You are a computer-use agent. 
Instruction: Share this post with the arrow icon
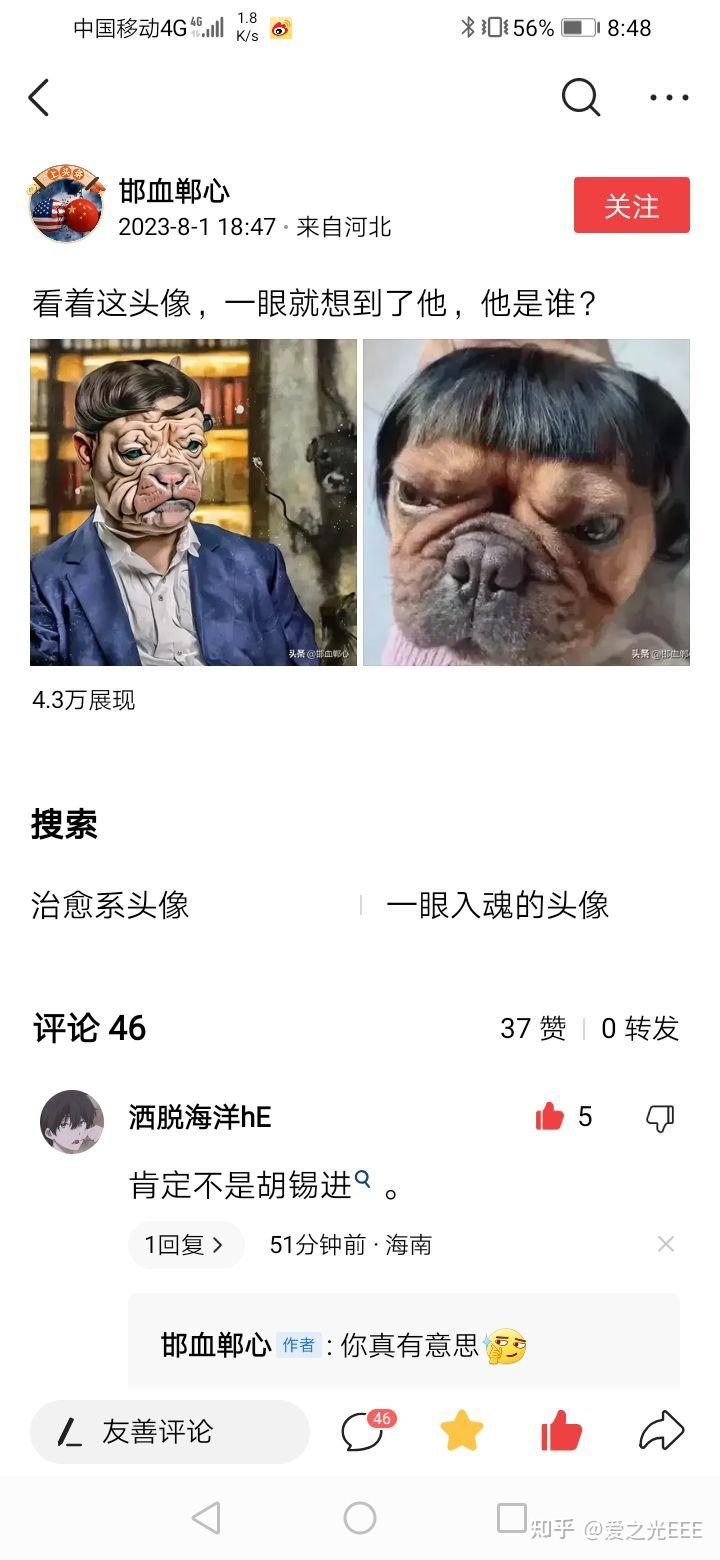(662, 1431)
